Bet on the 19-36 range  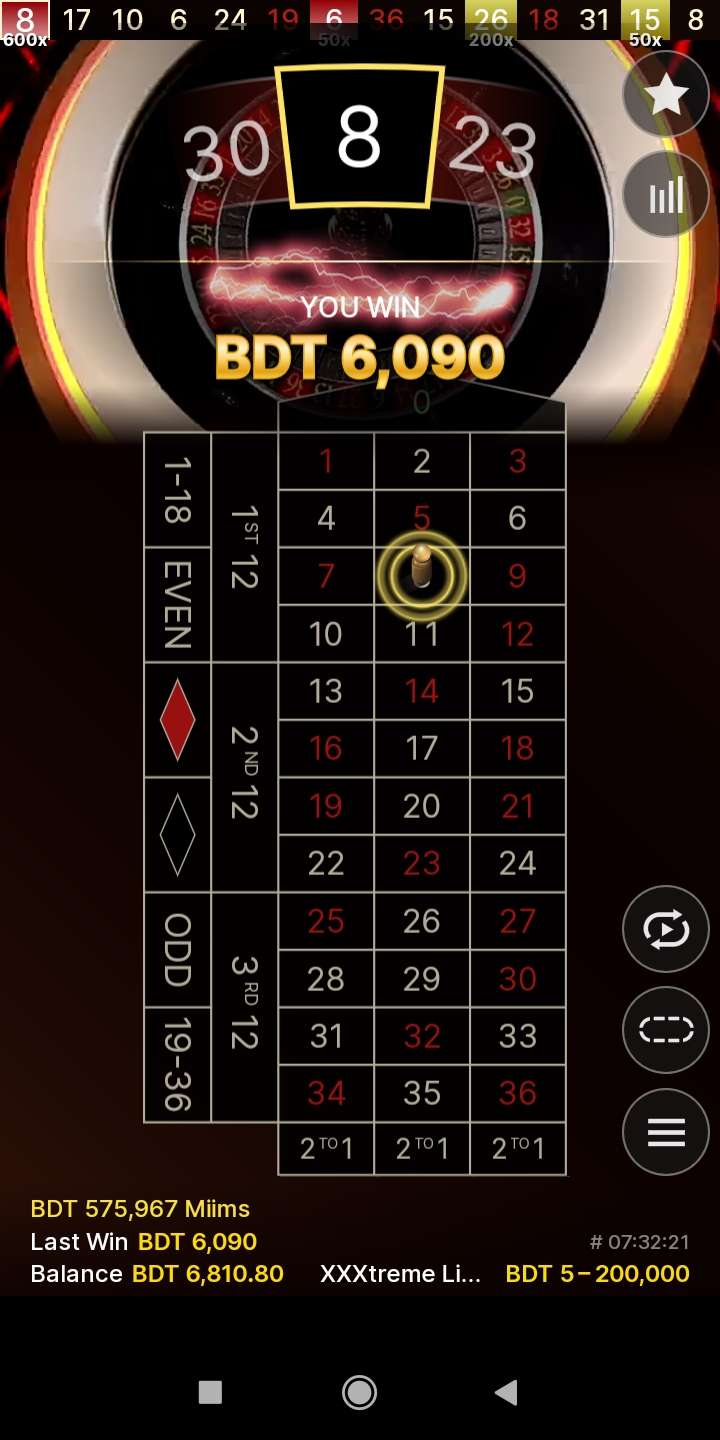pyautogui.click(x=177, y=1064)
